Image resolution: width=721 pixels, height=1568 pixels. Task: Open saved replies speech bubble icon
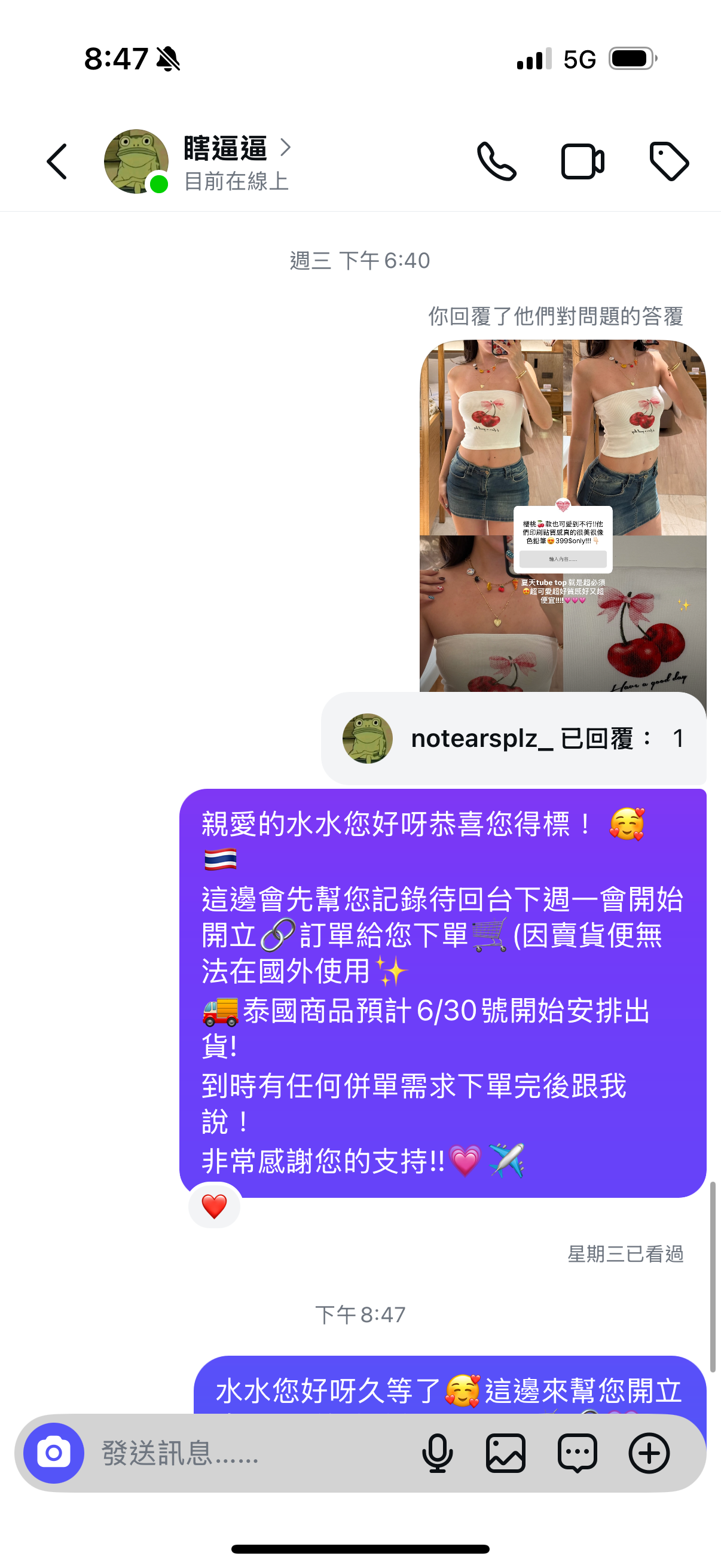coord(577,1454)
